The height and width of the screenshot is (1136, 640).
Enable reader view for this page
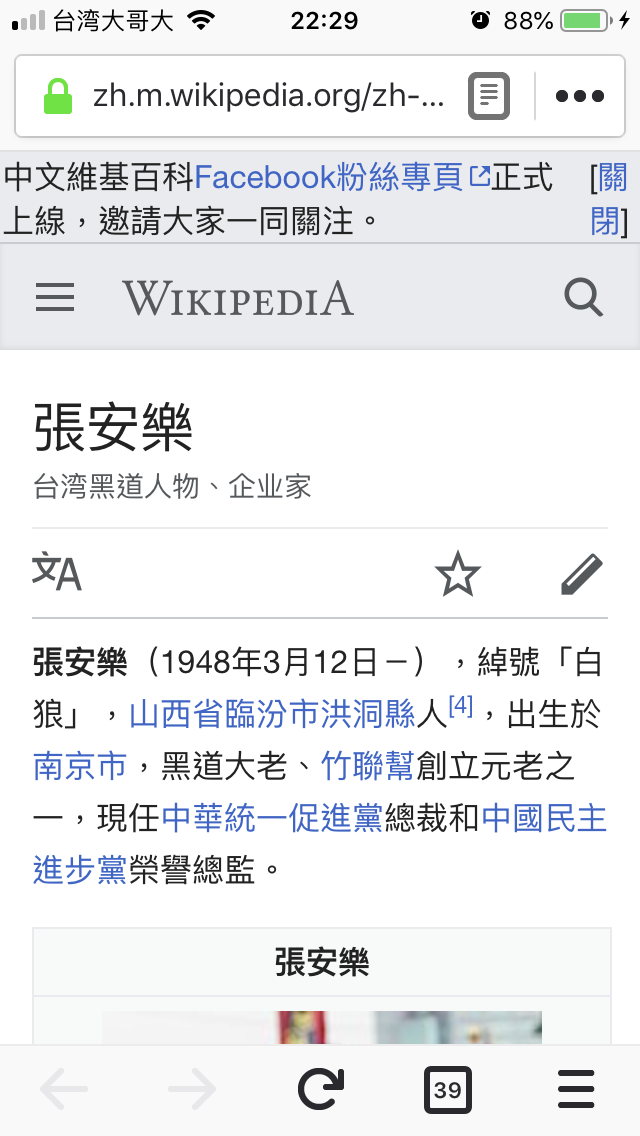click(x=489, y=96)
